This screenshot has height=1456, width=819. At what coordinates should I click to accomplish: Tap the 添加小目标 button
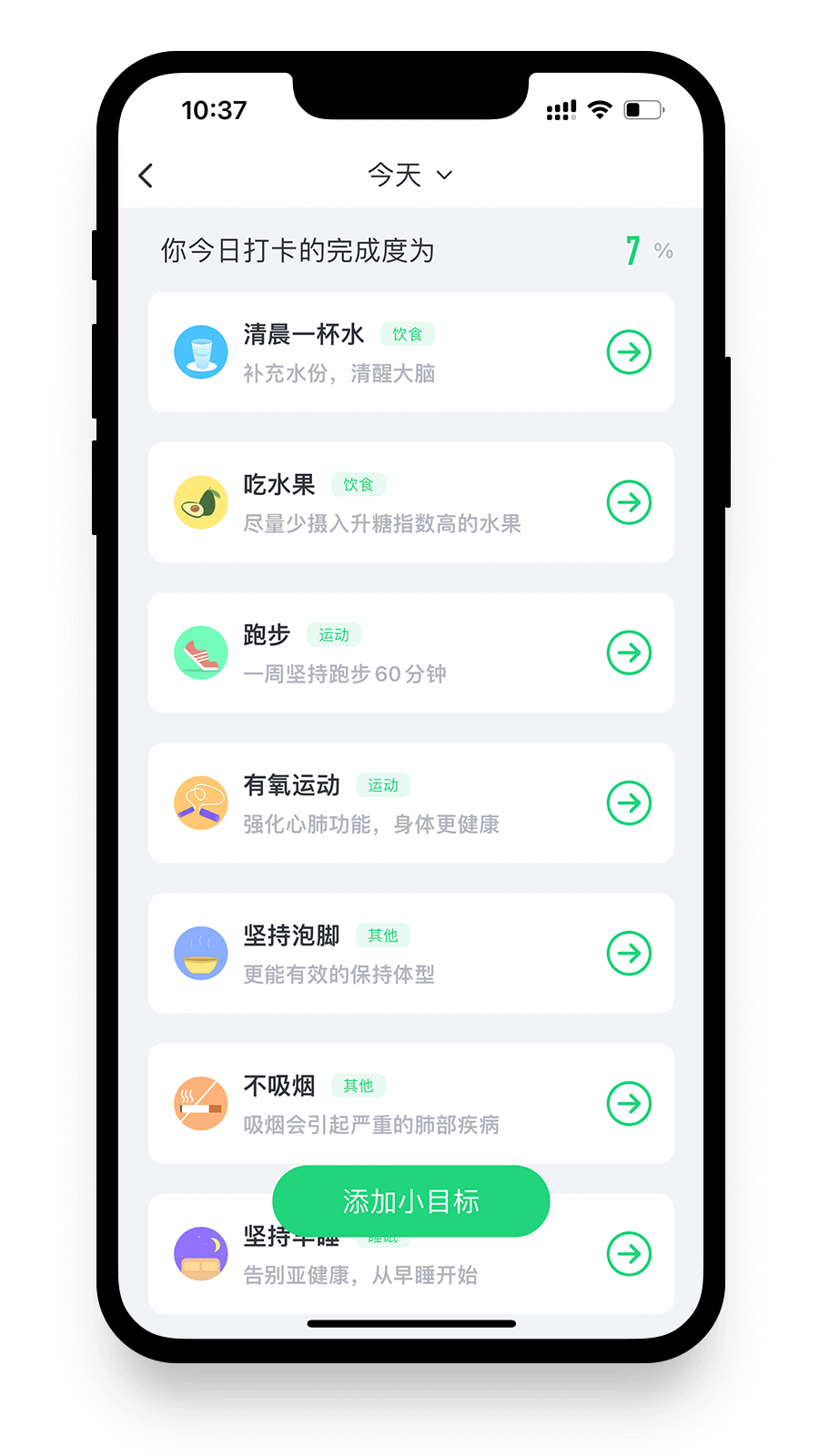tap(411, 1201)
